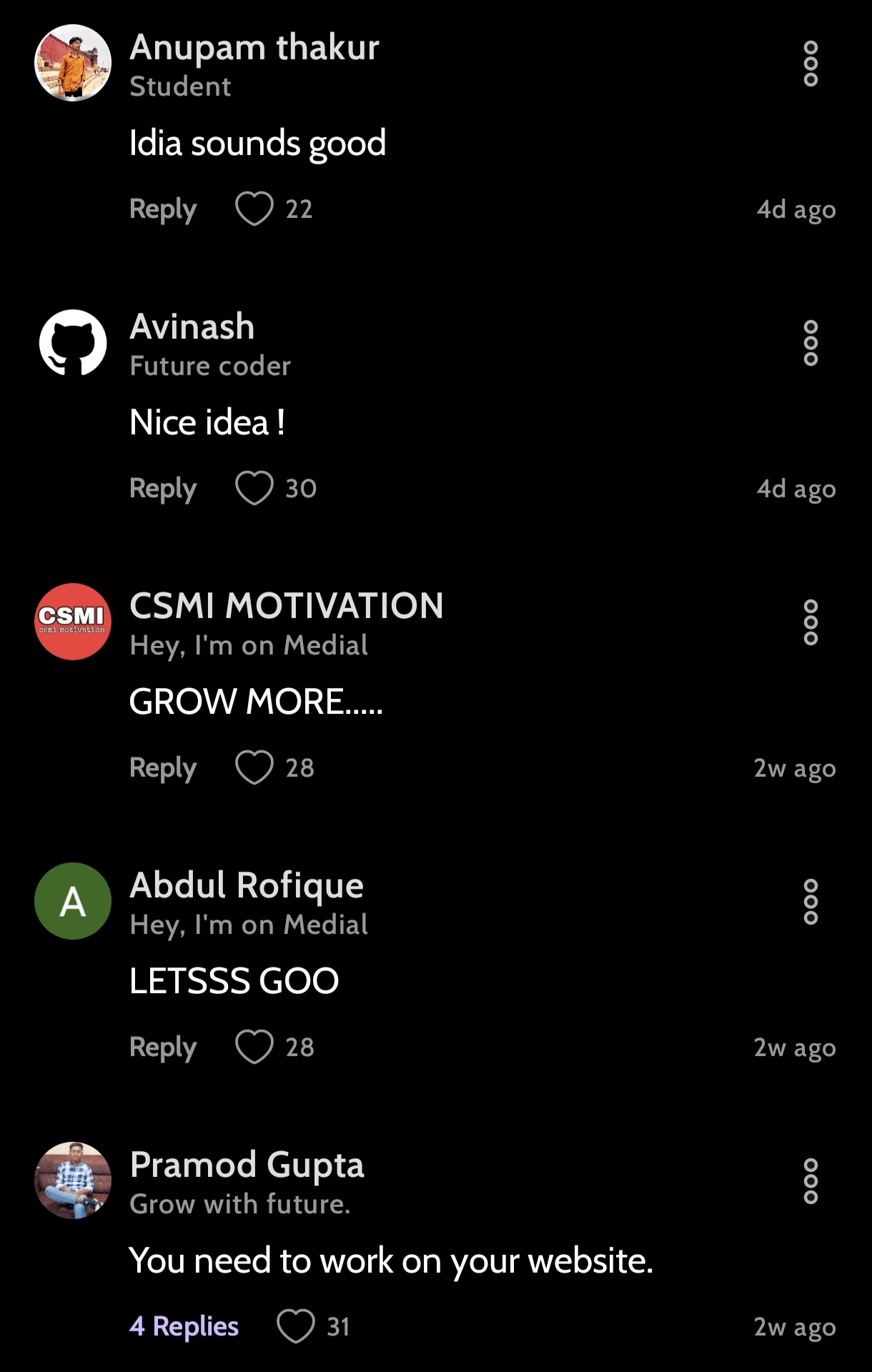The image size is (872, 1372).
Task: Open Anupam thakur's profile picture
Action: (73, 63)
